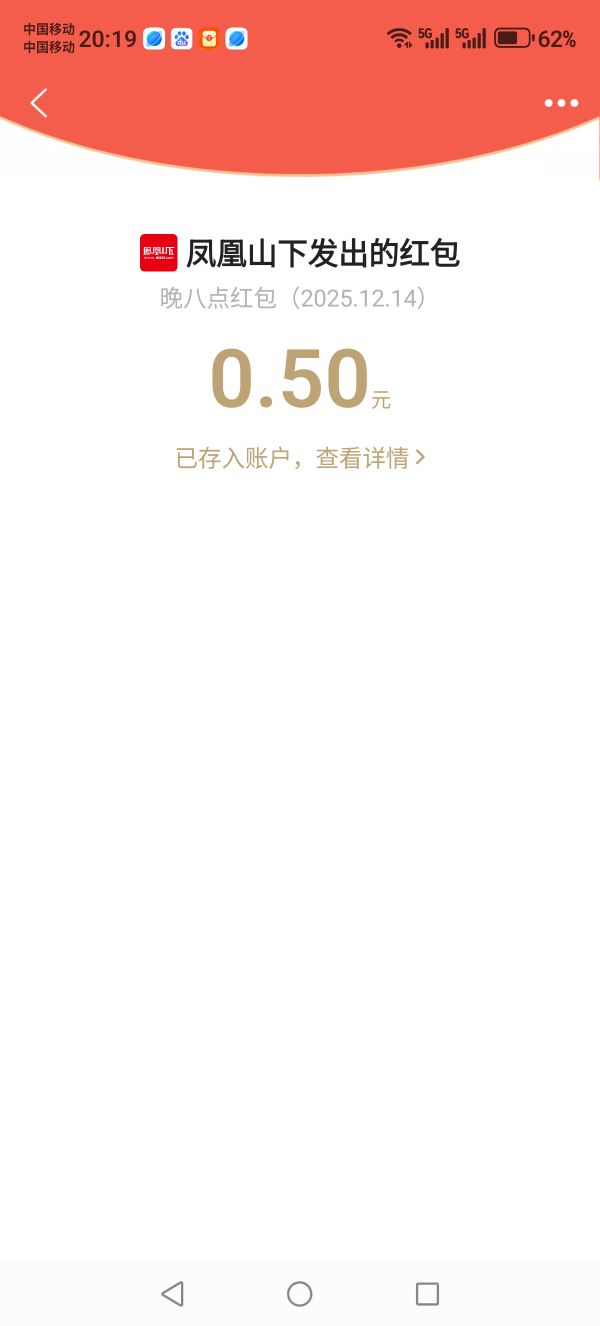Open the three-dot overflow menu
Image resolution: width=600 pixels, height=1326 pixels.
[x=561, y=103]
